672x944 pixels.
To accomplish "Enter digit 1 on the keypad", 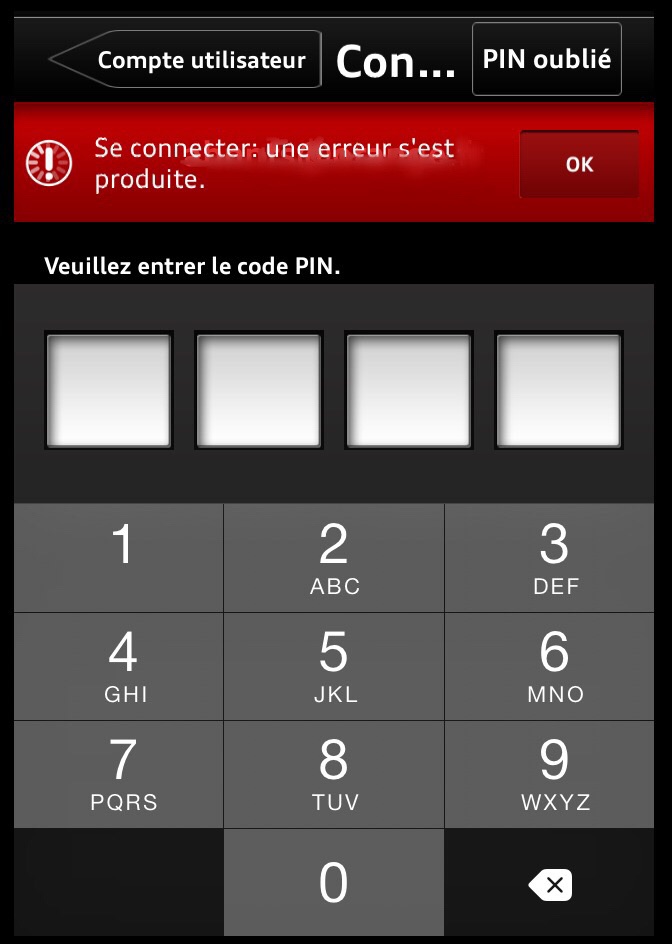I will [120, 557].
